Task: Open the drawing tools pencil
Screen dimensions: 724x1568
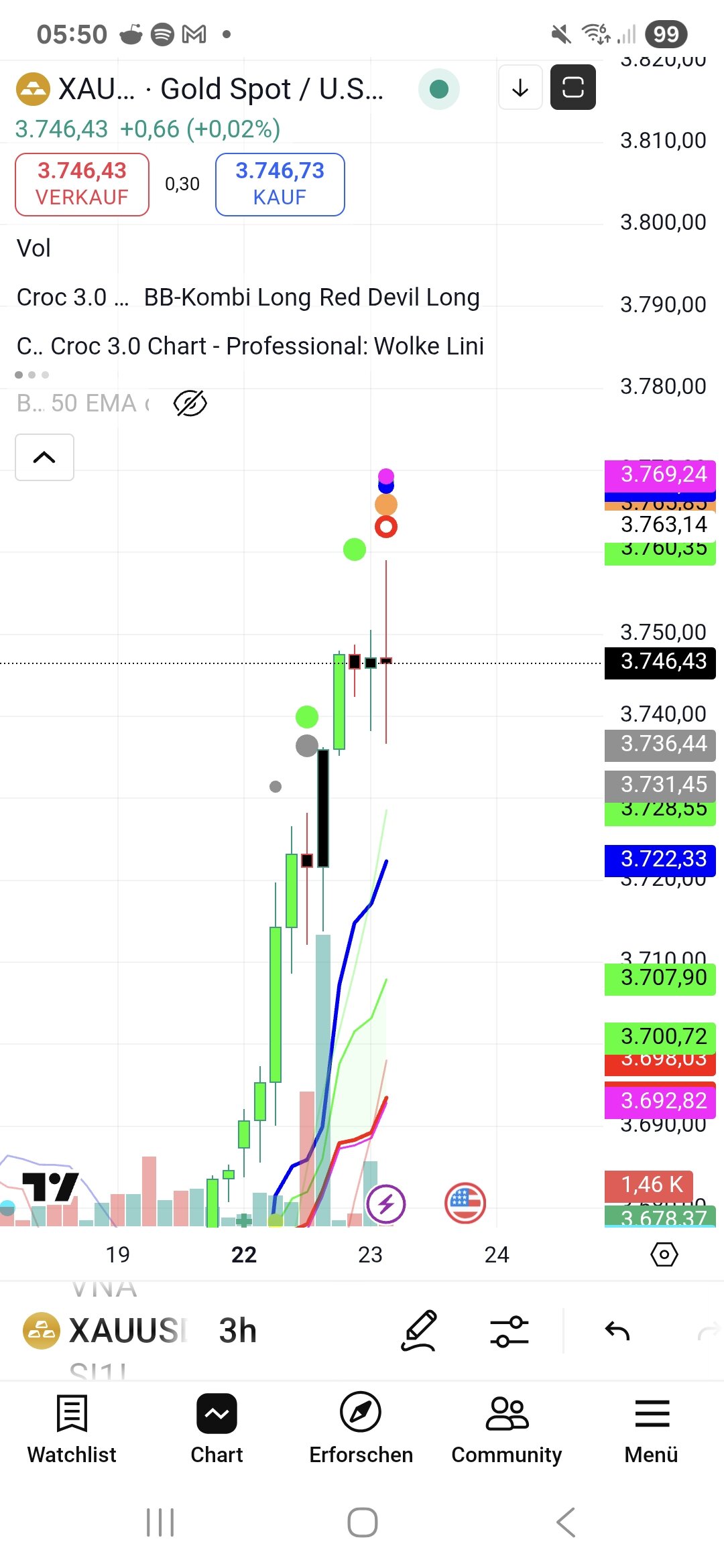Action: pyautogui.click(x=420, y=1331)
